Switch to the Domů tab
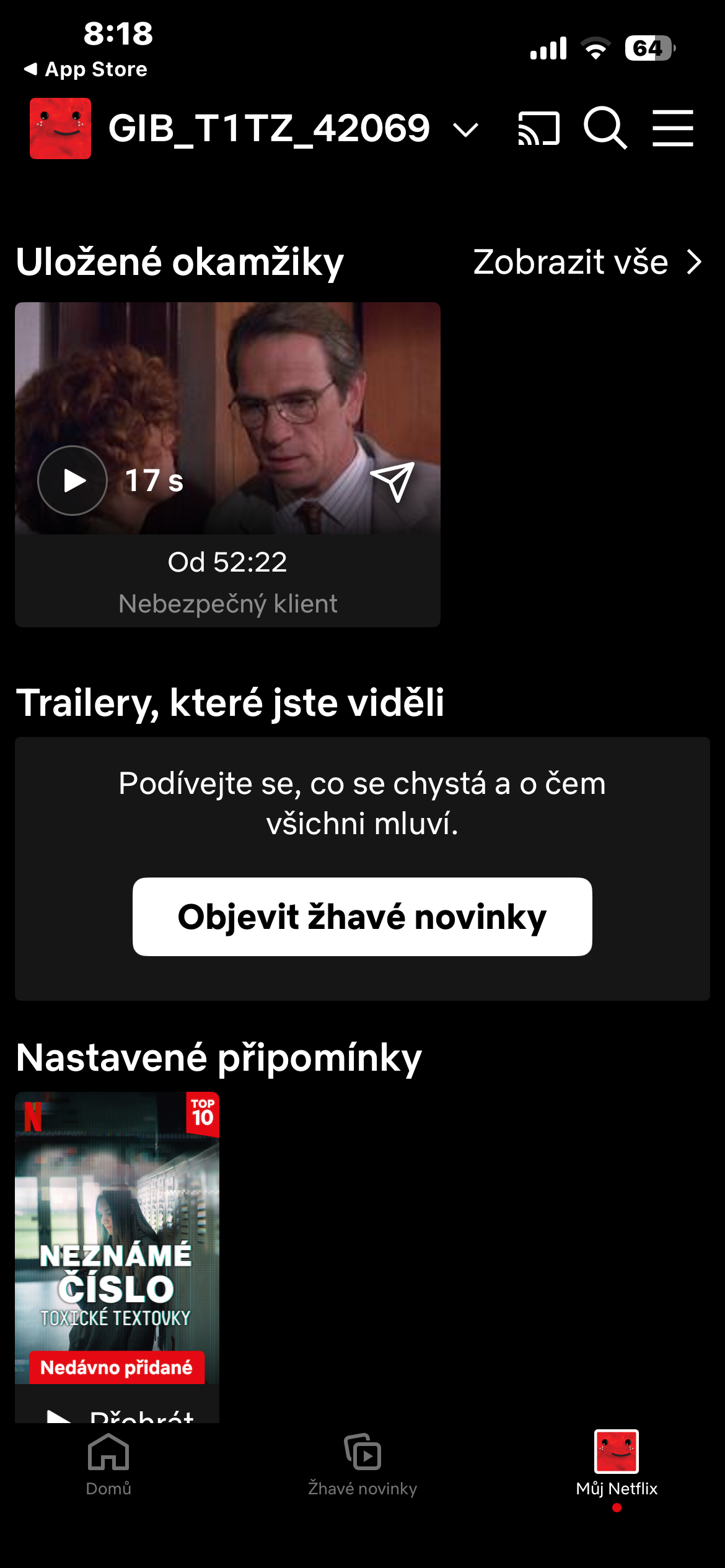The image size is (725, 1568). [x=108, y=1463]
